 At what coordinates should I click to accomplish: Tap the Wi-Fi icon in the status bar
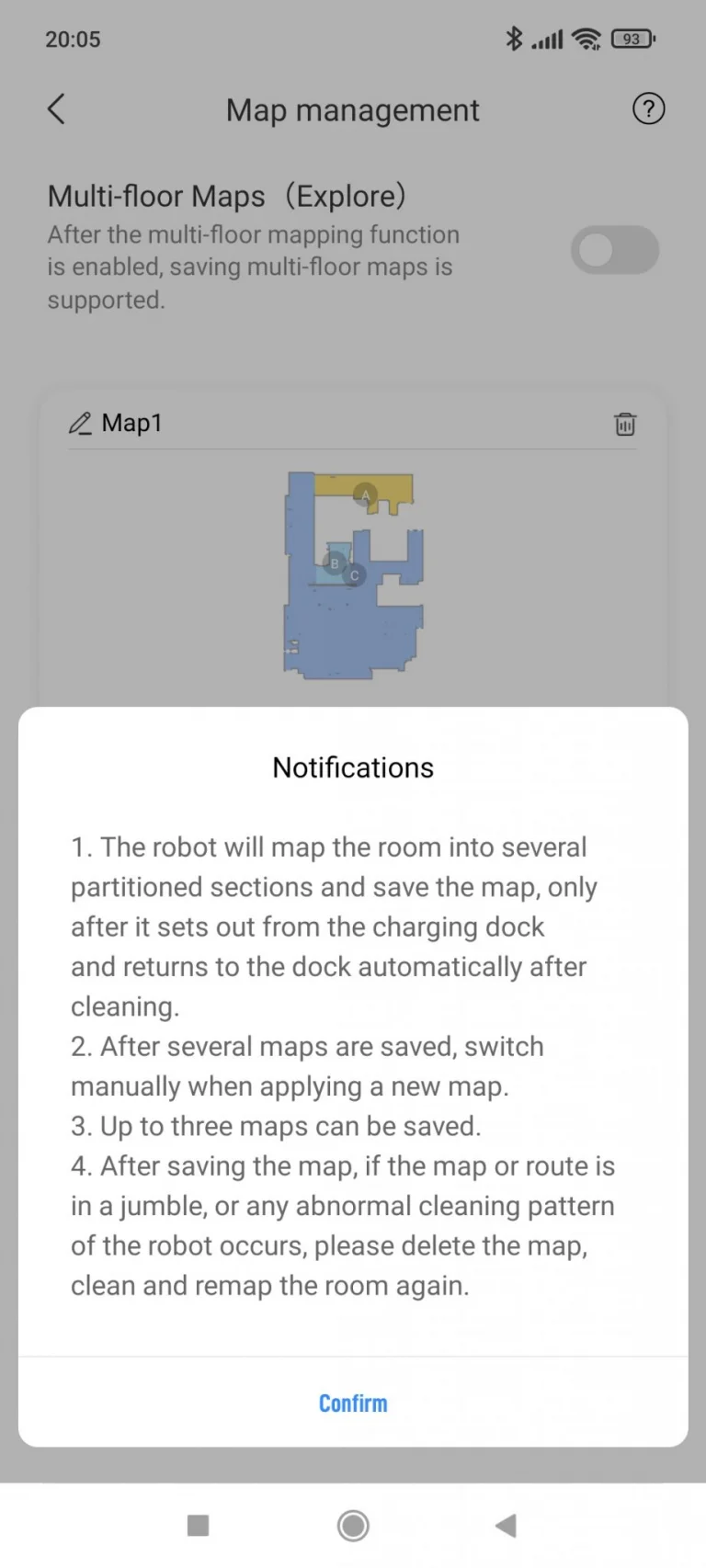coord(586,39)
